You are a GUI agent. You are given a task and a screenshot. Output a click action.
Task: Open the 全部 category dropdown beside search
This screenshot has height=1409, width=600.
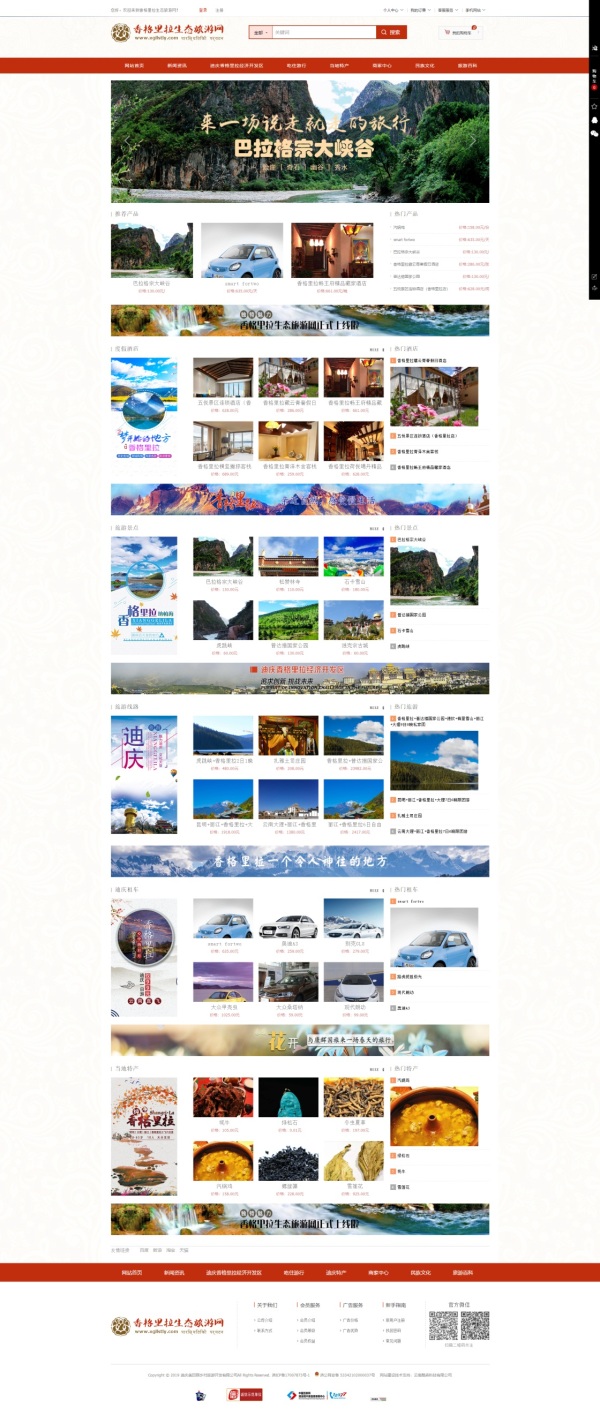click(259, 32)
